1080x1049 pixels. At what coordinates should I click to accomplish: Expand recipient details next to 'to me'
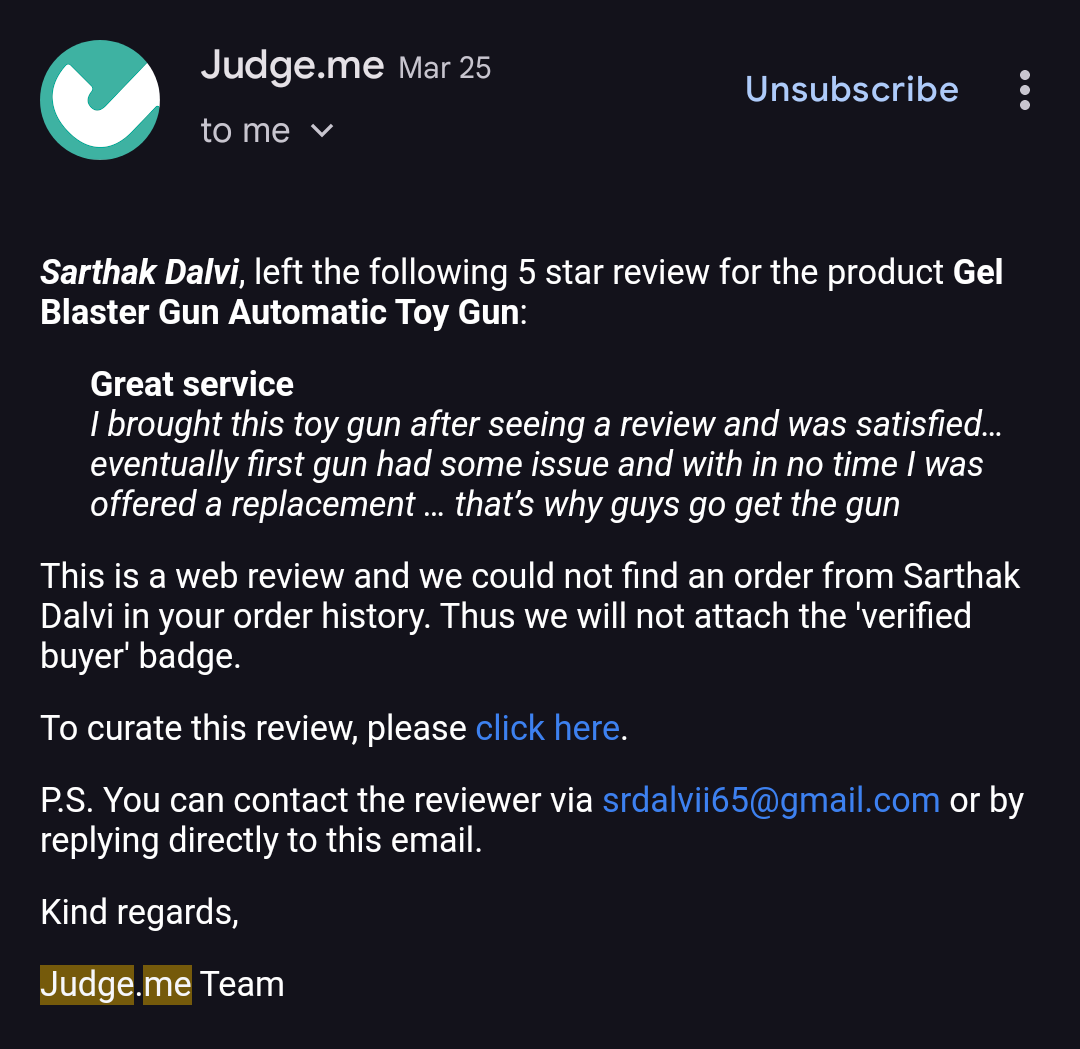point(322,131)
